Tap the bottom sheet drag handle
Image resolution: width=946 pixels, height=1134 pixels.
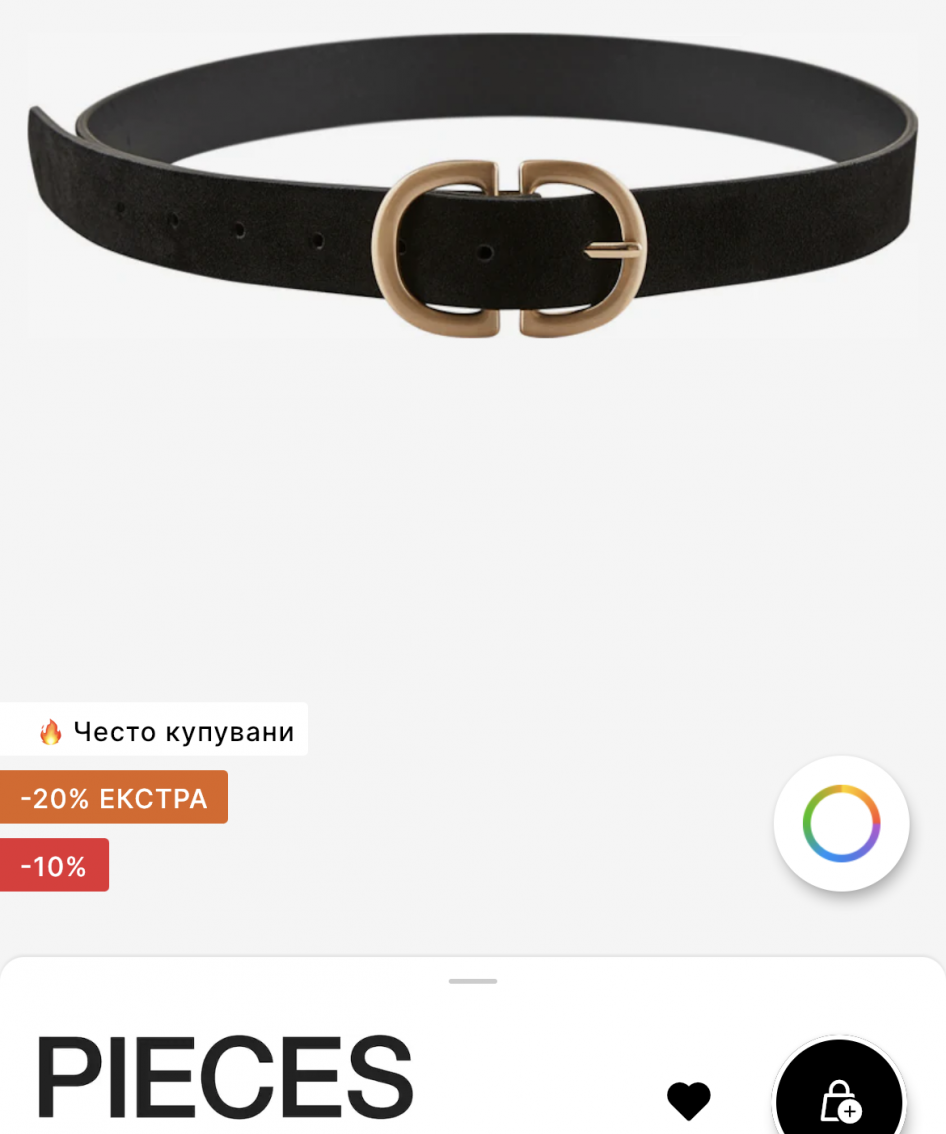click(x=473, y=981)
